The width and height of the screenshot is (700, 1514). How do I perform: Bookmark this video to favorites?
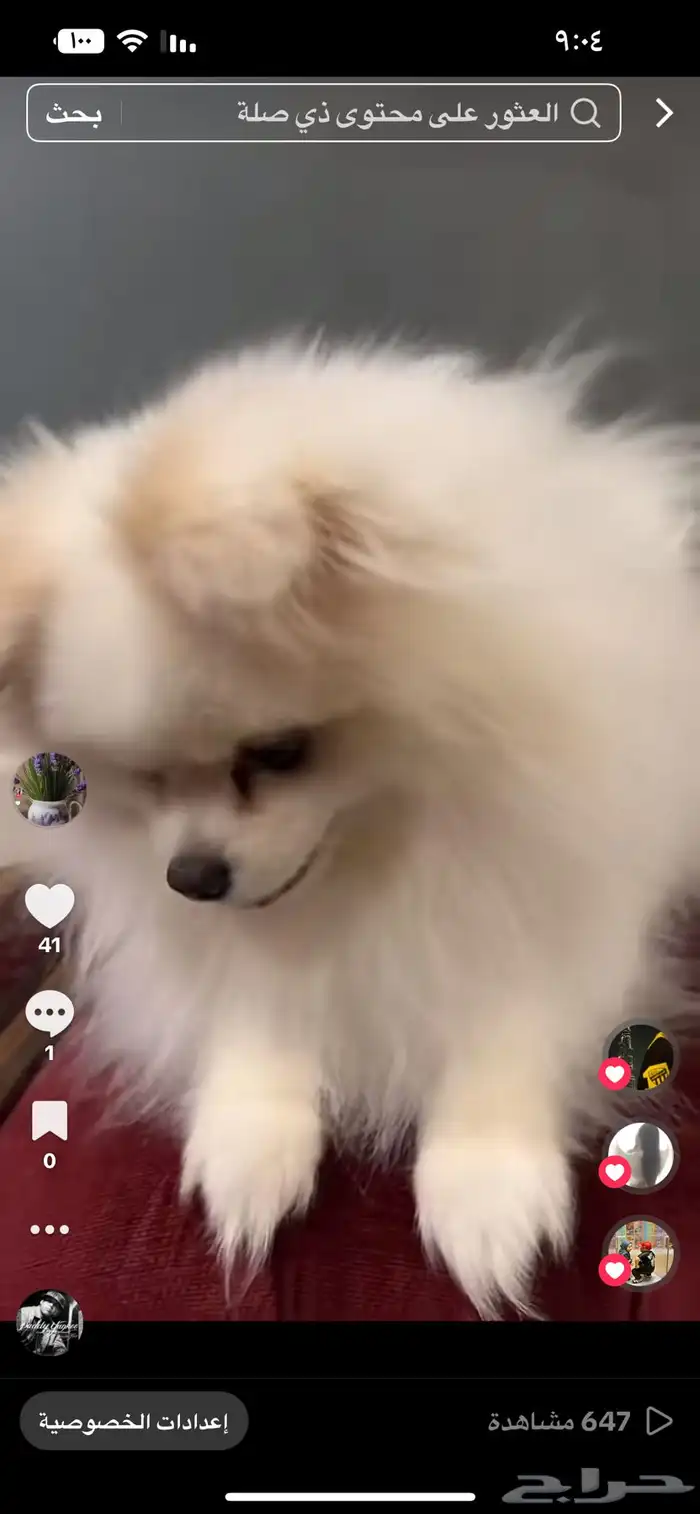pos(49,1121)
